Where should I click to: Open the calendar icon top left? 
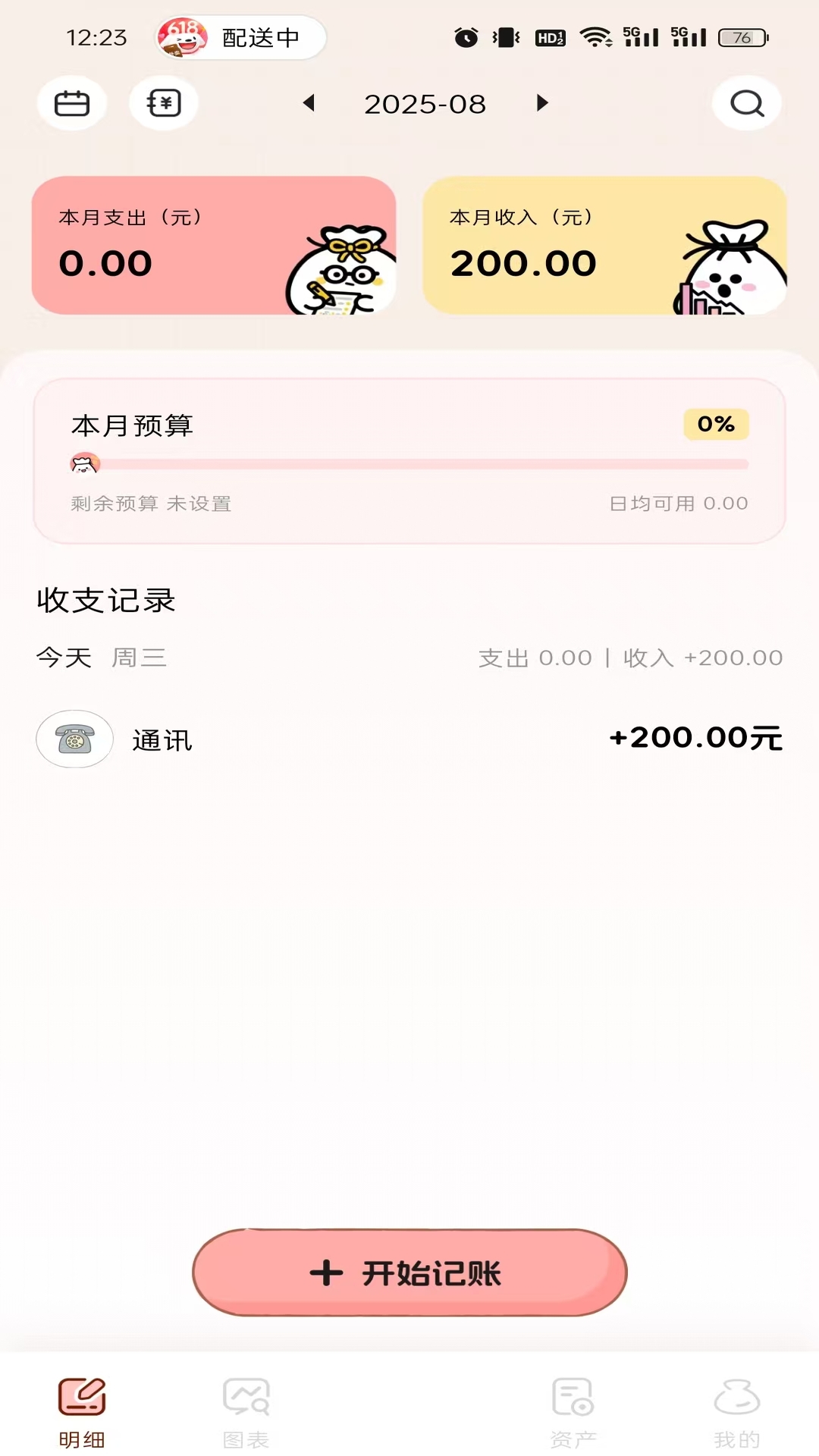point(71,103)
